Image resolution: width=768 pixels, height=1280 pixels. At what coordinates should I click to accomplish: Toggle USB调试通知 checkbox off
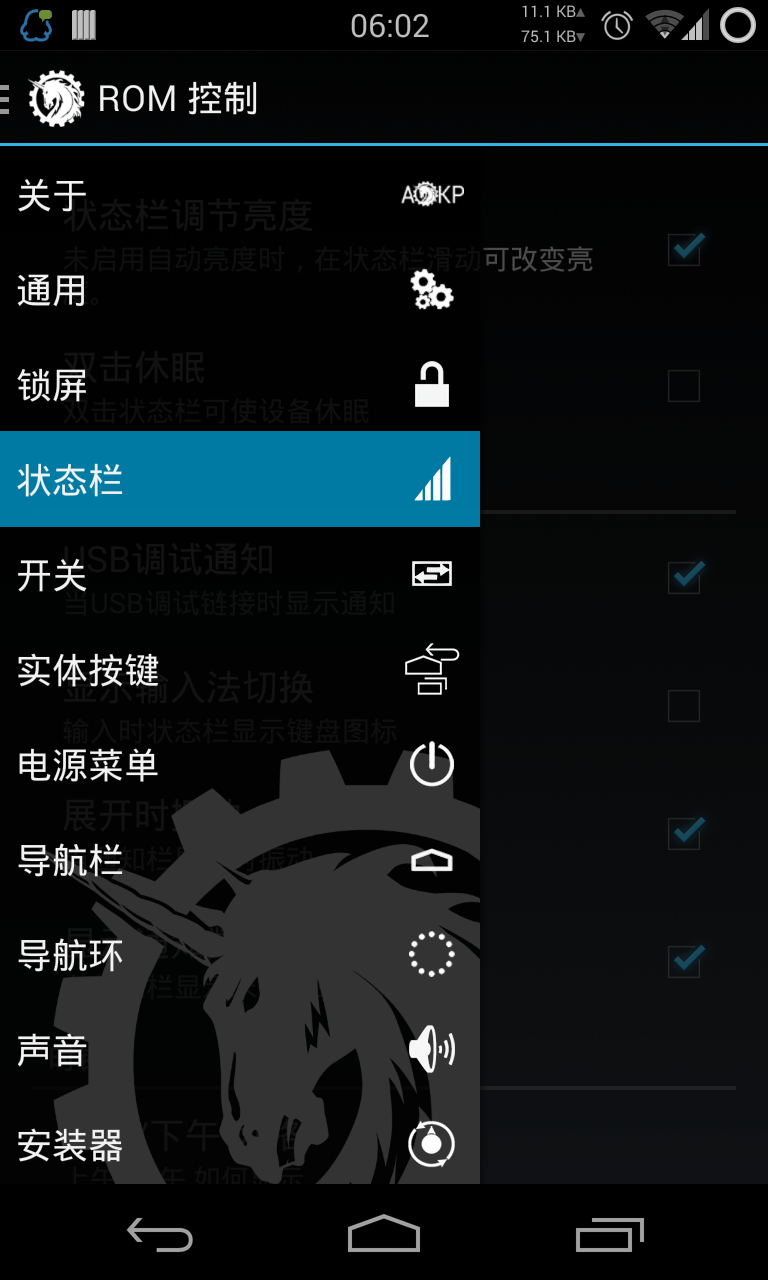[x=685, y=577]
